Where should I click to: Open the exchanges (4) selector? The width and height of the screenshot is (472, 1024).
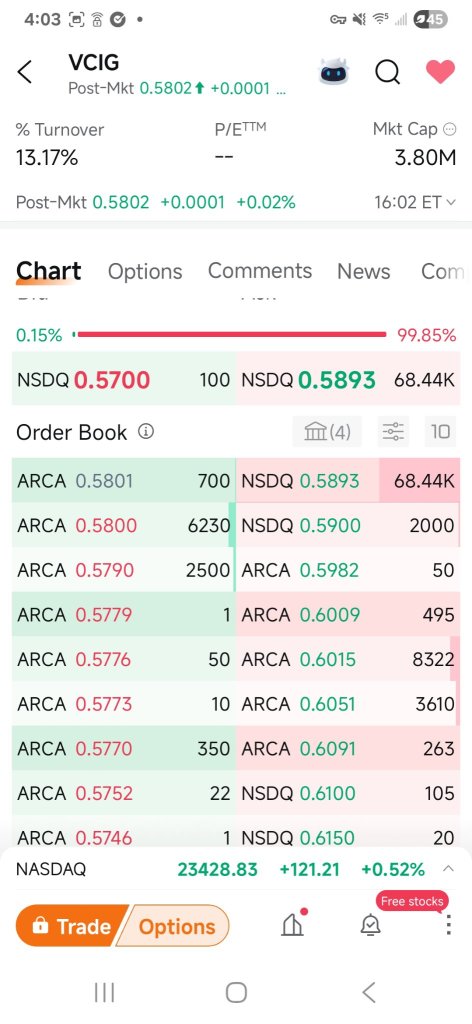click(x=327, y=431)
